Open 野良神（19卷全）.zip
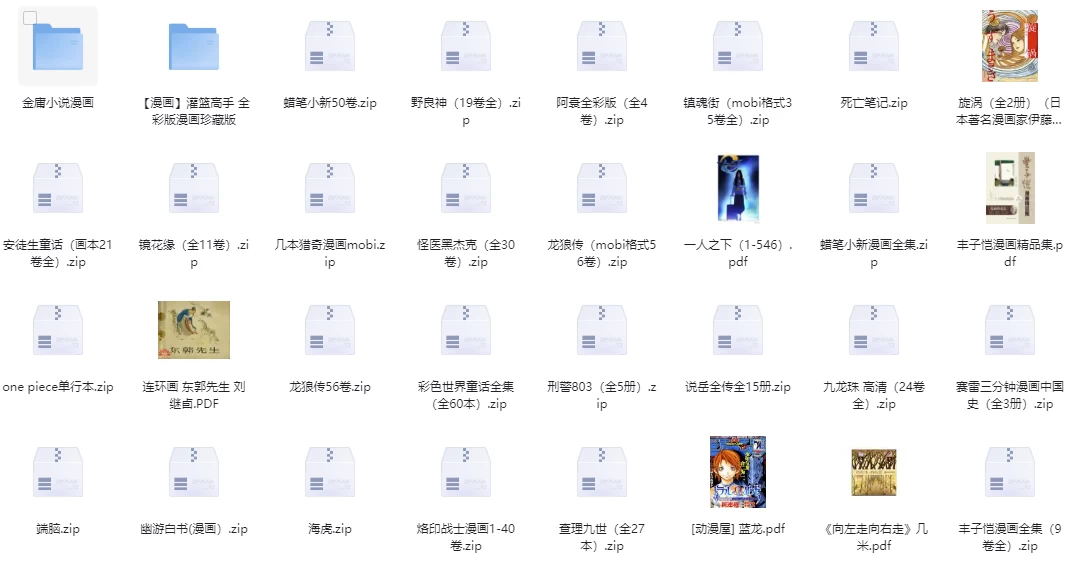Image resolution: width=1090 pixels, height=565 pixels. pyautogui.click(x=466, y=47)
